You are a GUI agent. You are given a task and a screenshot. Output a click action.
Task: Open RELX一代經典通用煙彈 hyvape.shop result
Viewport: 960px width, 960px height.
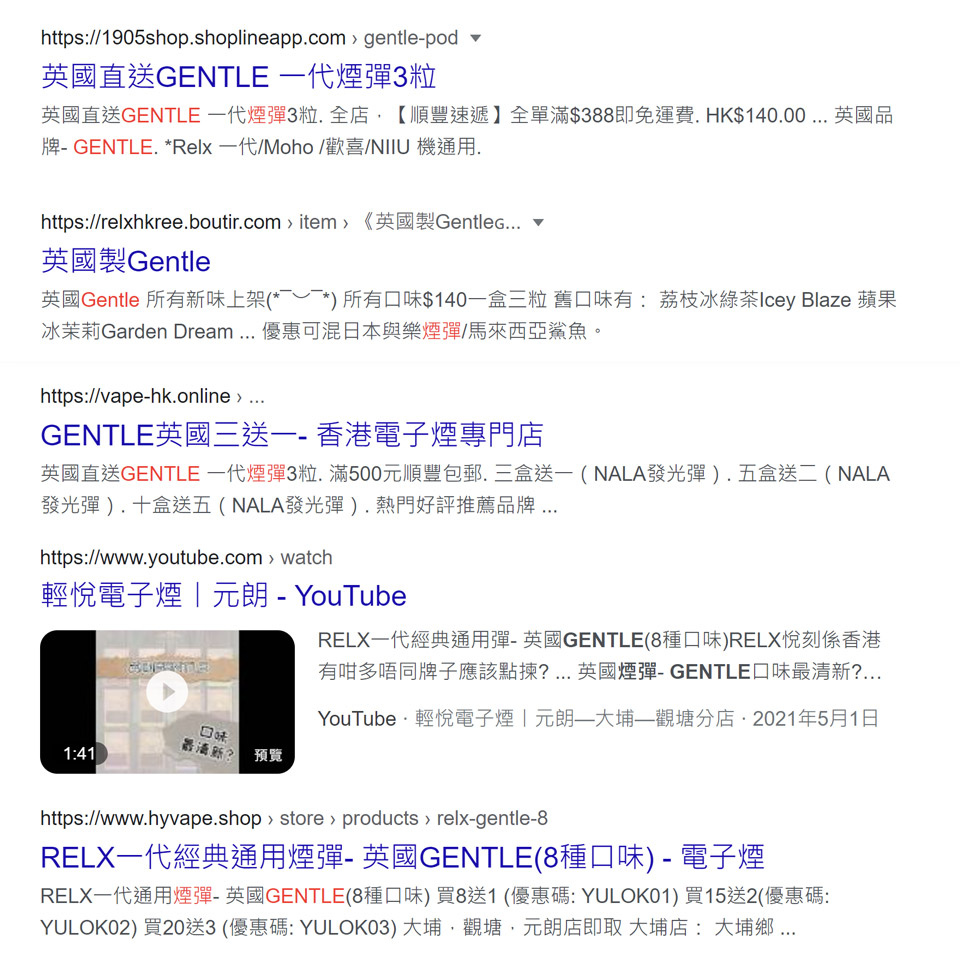click(402, 857)
